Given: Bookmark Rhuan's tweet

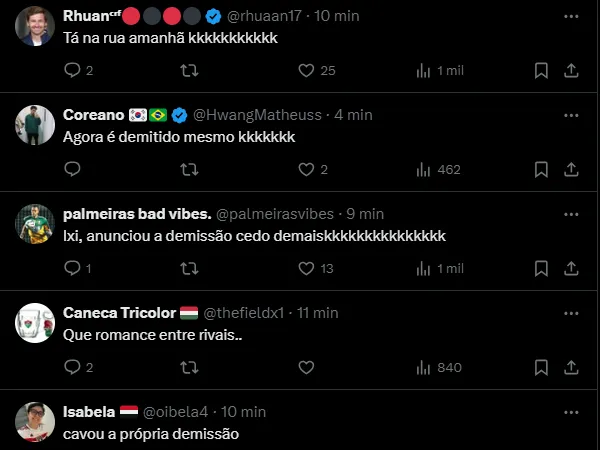Looking at the screenshot, I should click(540, 70).
